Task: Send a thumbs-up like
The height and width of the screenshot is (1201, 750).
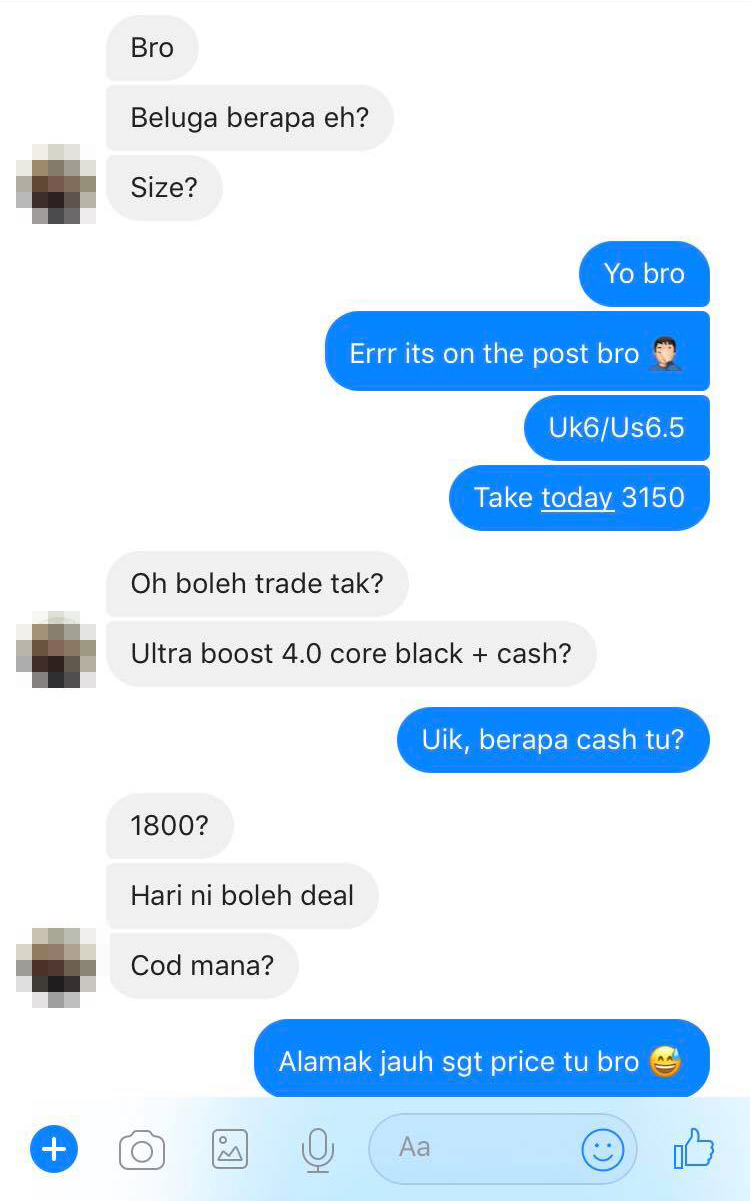Action: pyautogui.click(x=694, y=1149)
